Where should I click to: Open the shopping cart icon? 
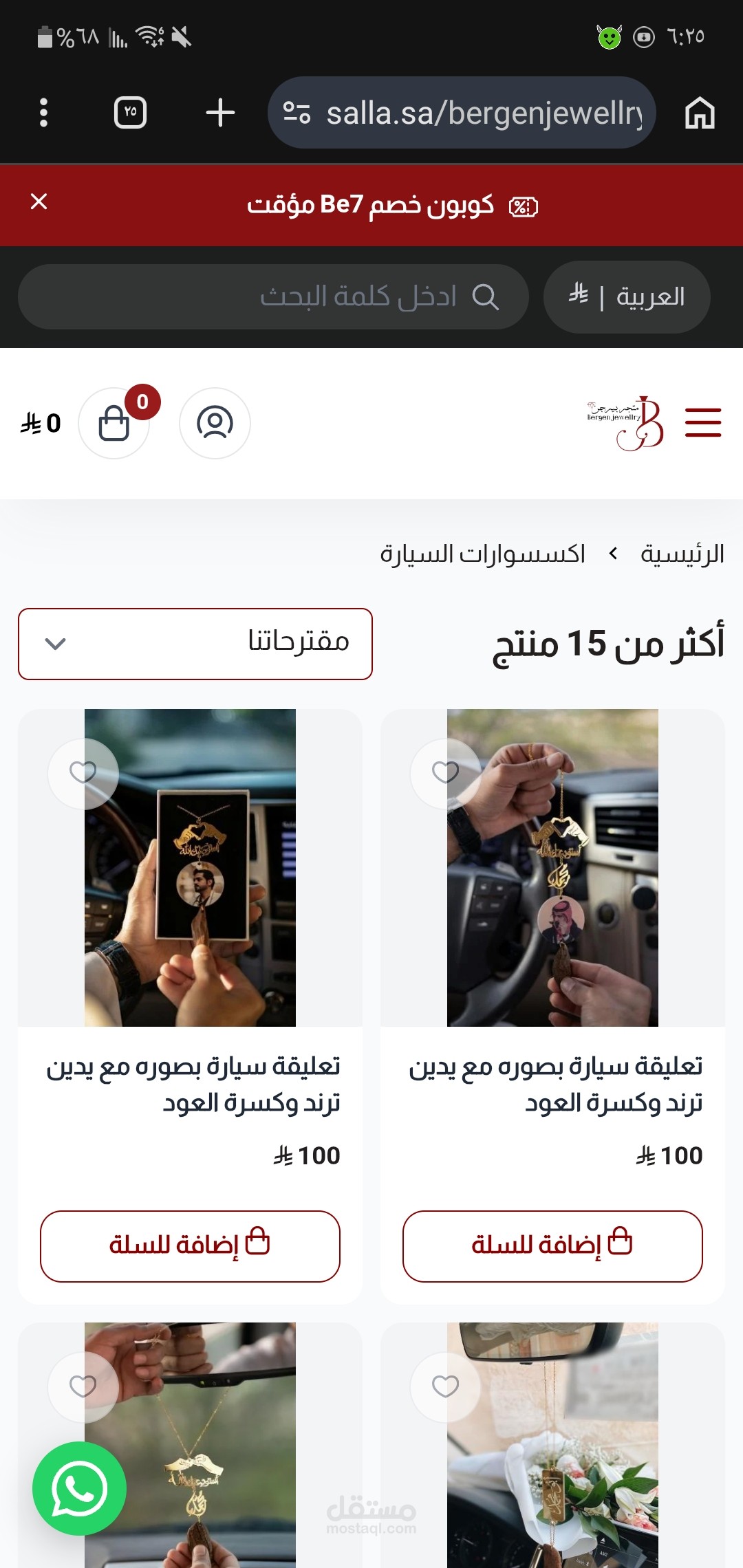tap(114, 424)
